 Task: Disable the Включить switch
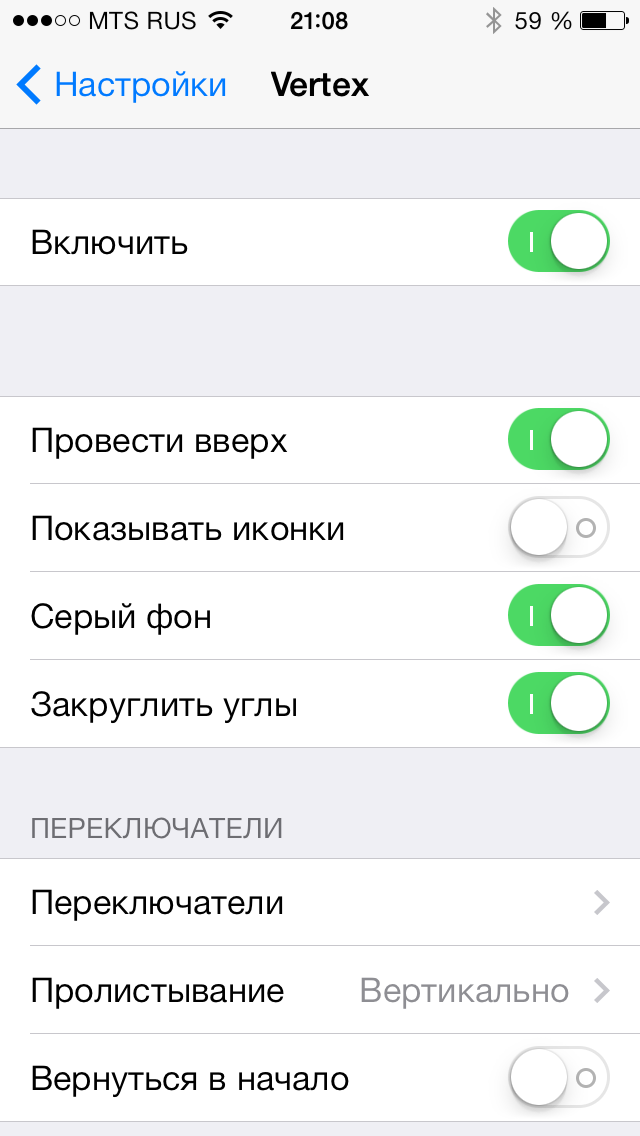coord(558,242)
